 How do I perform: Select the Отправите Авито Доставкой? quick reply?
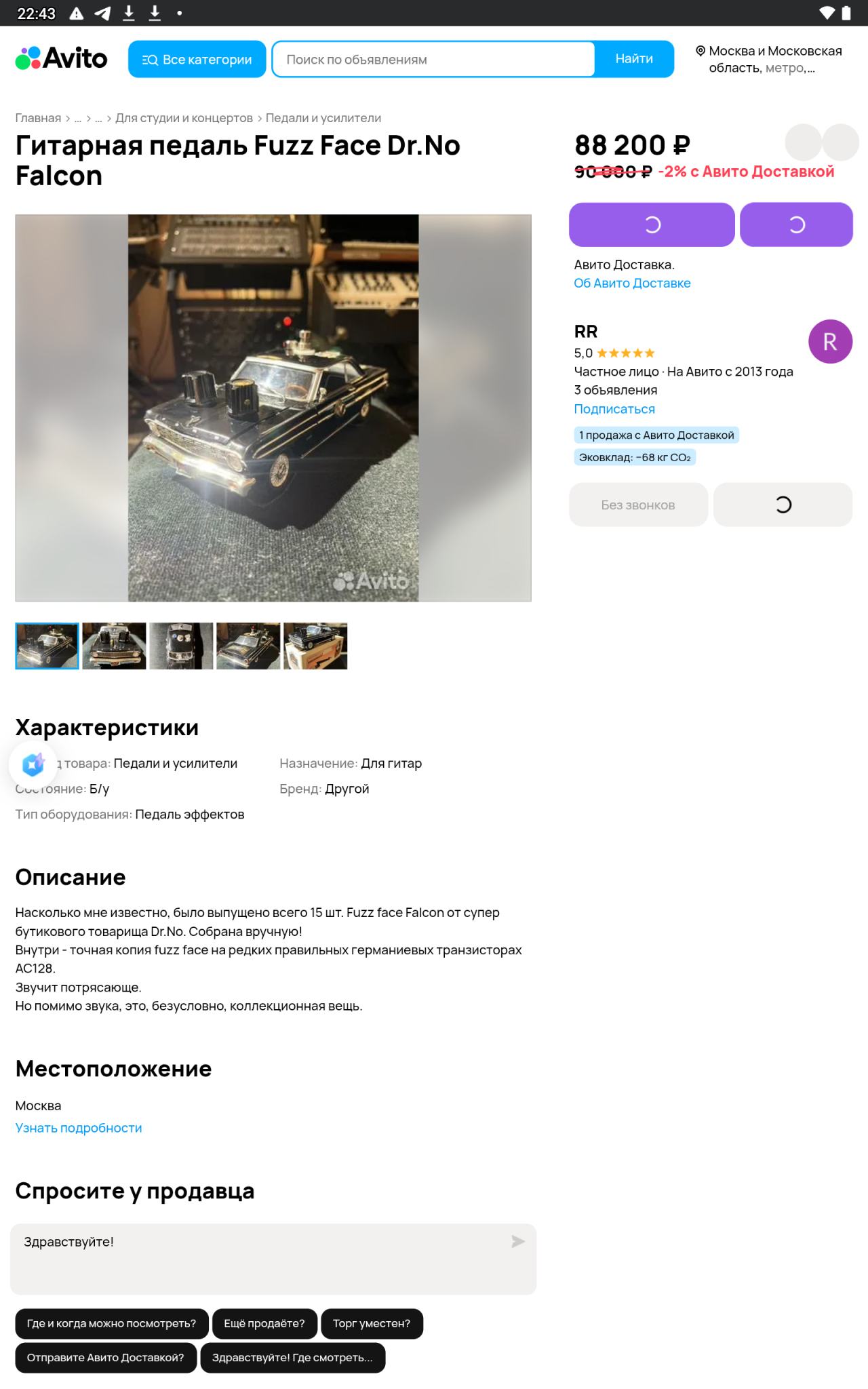tap(106, 1357)
